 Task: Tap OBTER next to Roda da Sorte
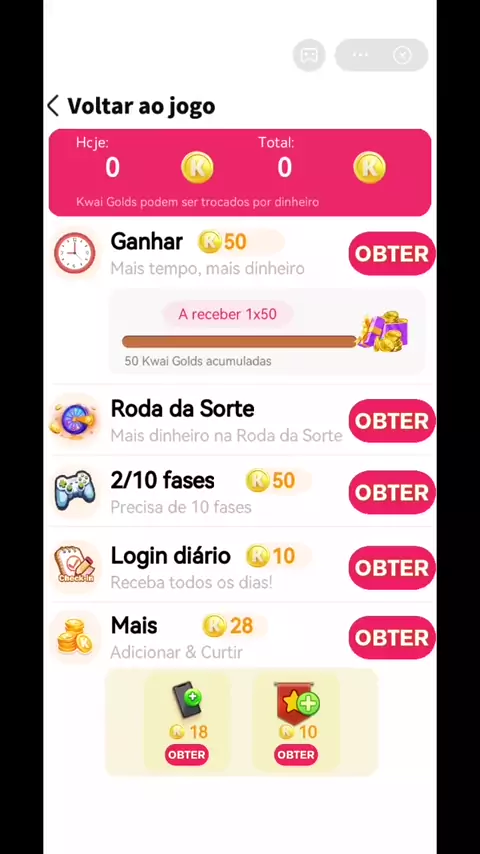(x=392, y=421)
